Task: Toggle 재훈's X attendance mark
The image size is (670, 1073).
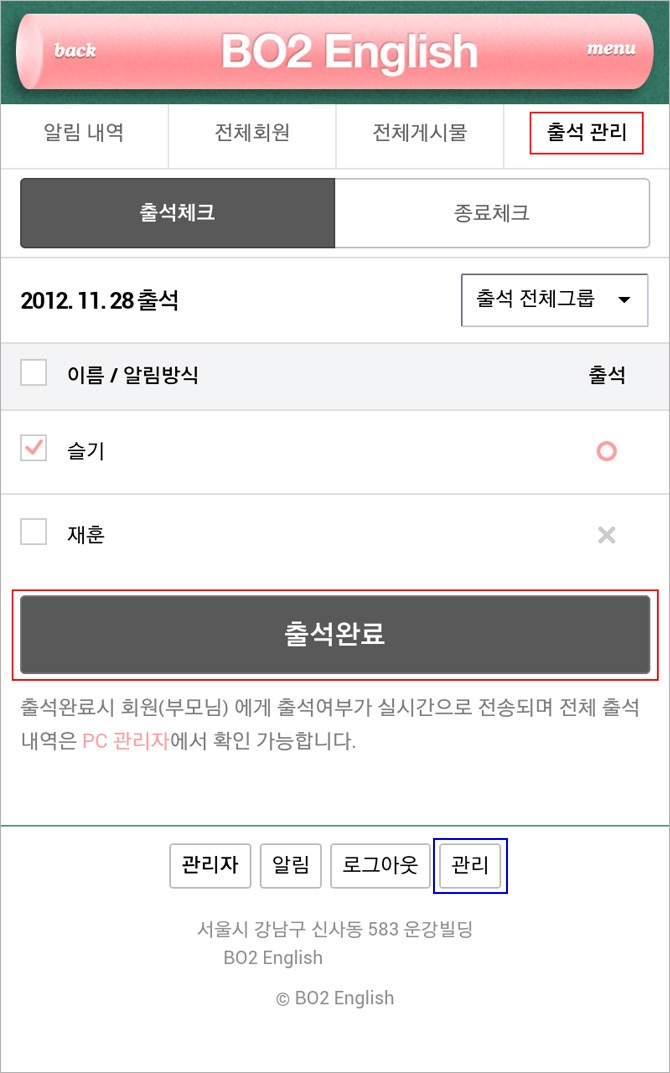Action: pos(606,535)
